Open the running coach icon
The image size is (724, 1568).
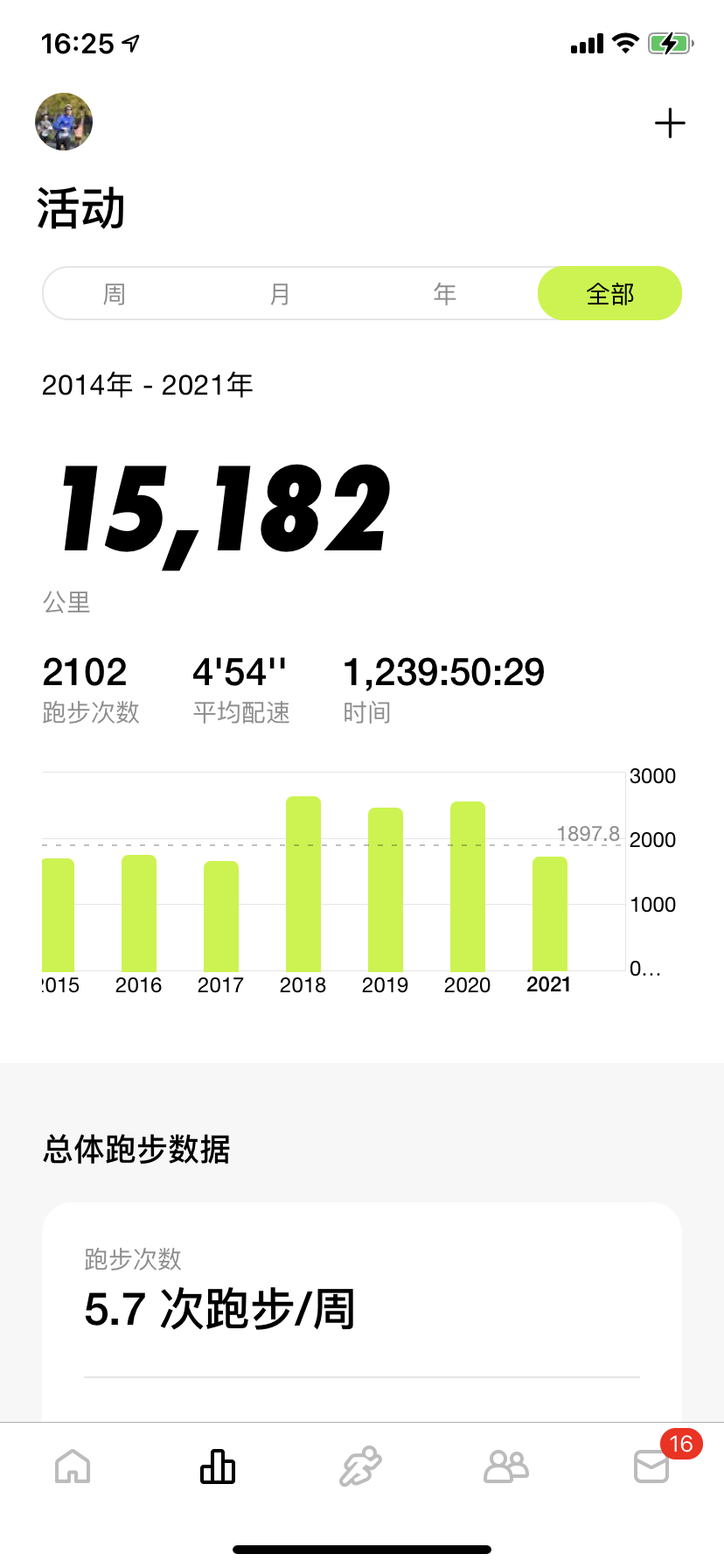click(362, 1466)
